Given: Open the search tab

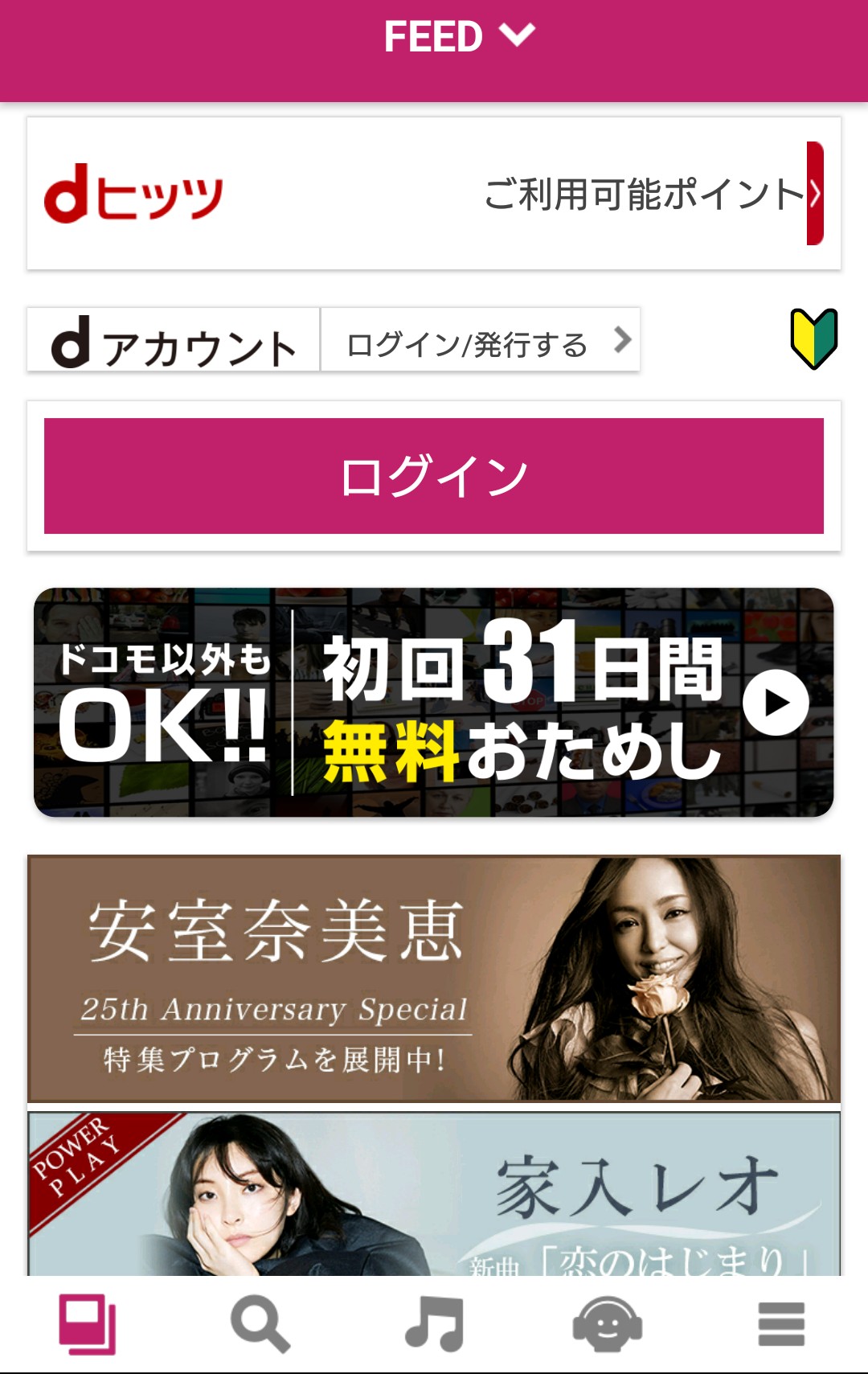Looking at the screenshot, I should (x=260, y=1324).
